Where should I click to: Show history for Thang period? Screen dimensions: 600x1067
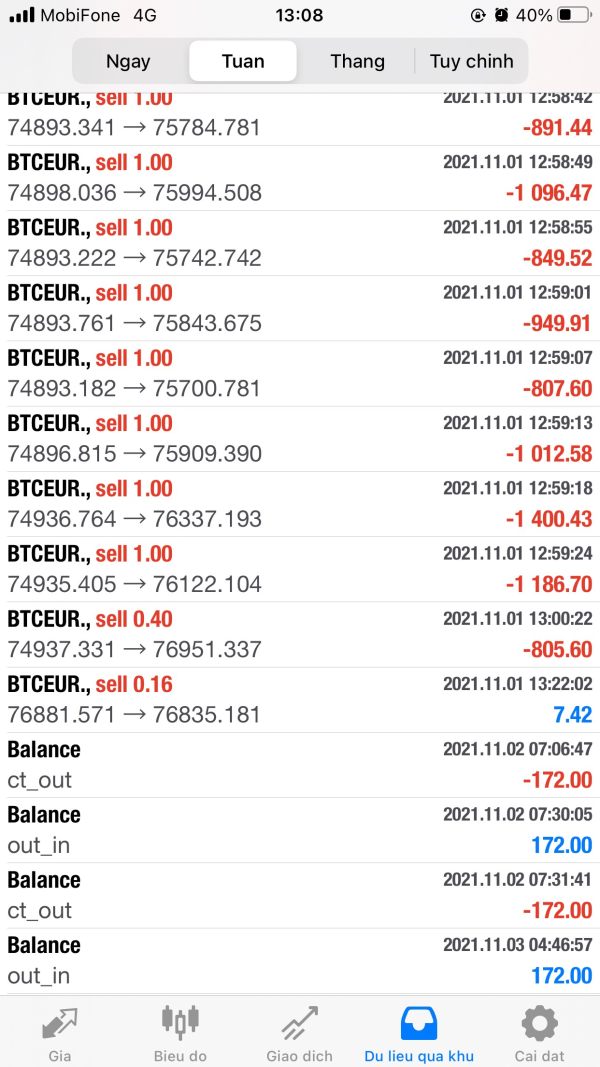pos(357,61)
